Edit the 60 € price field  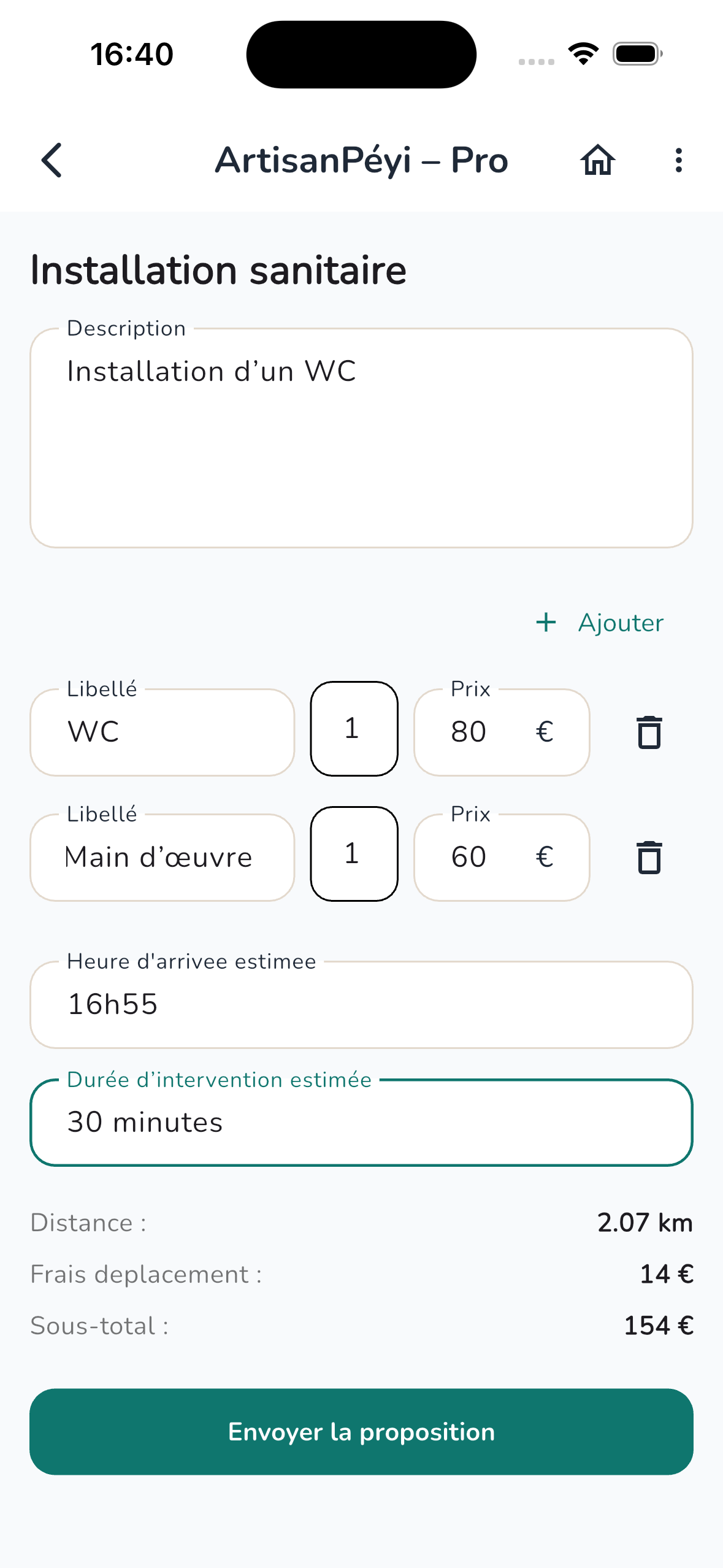pyautogui.click(x=501, y=858)
